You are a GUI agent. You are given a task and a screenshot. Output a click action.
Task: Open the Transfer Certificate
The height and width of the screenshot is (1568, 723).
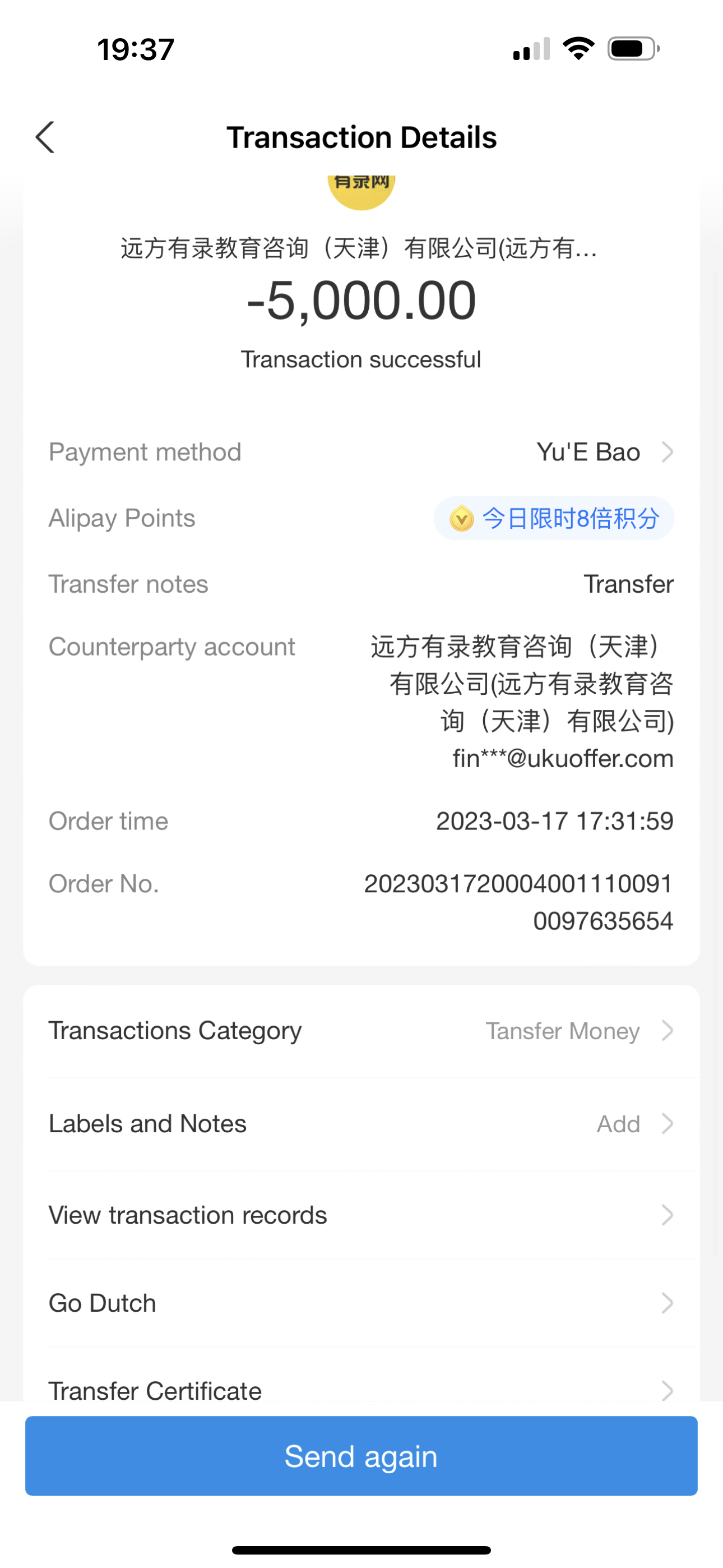[361, 1389]
